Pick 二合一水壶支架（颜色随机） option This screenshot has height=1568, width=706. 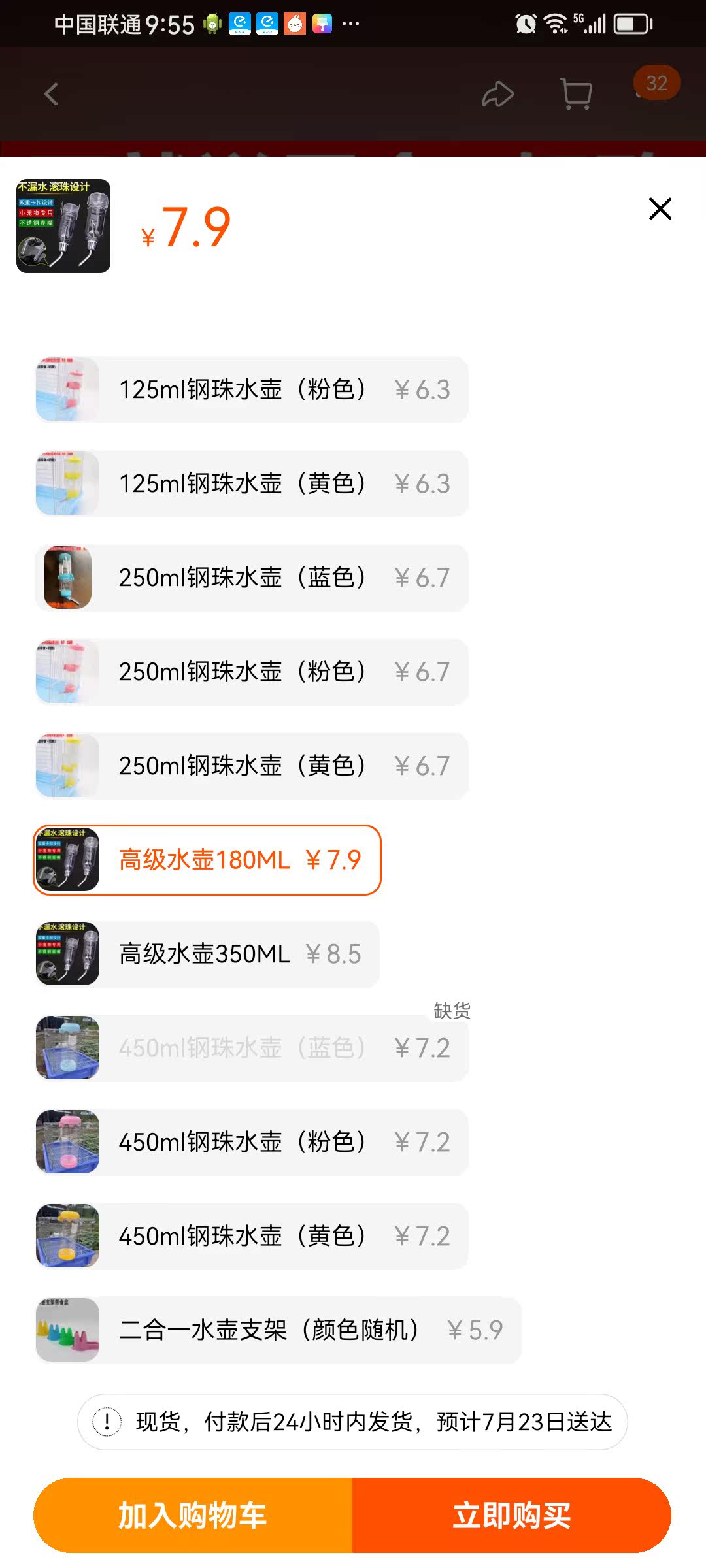[278, 1331]
